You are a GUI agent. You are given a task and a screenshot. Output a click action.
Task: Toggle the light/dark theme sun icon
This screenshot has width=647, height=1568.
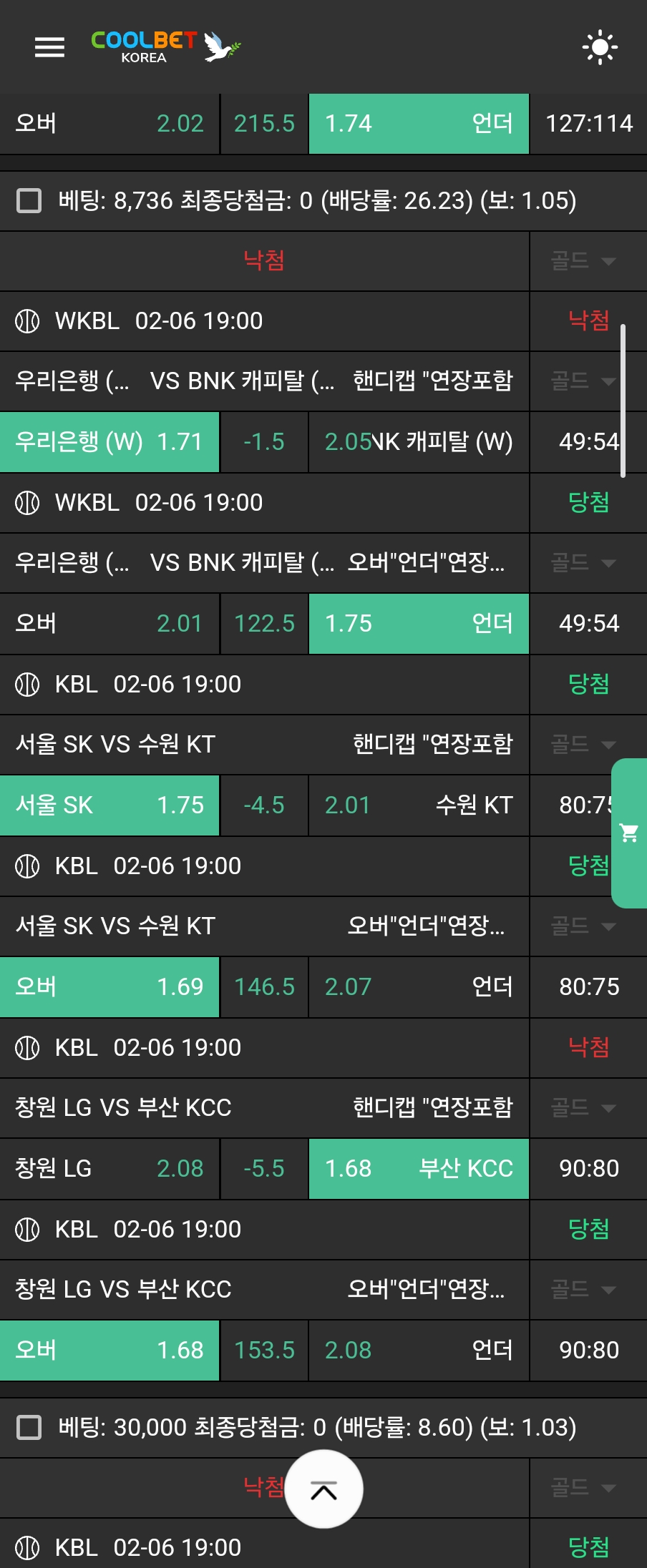599,47
